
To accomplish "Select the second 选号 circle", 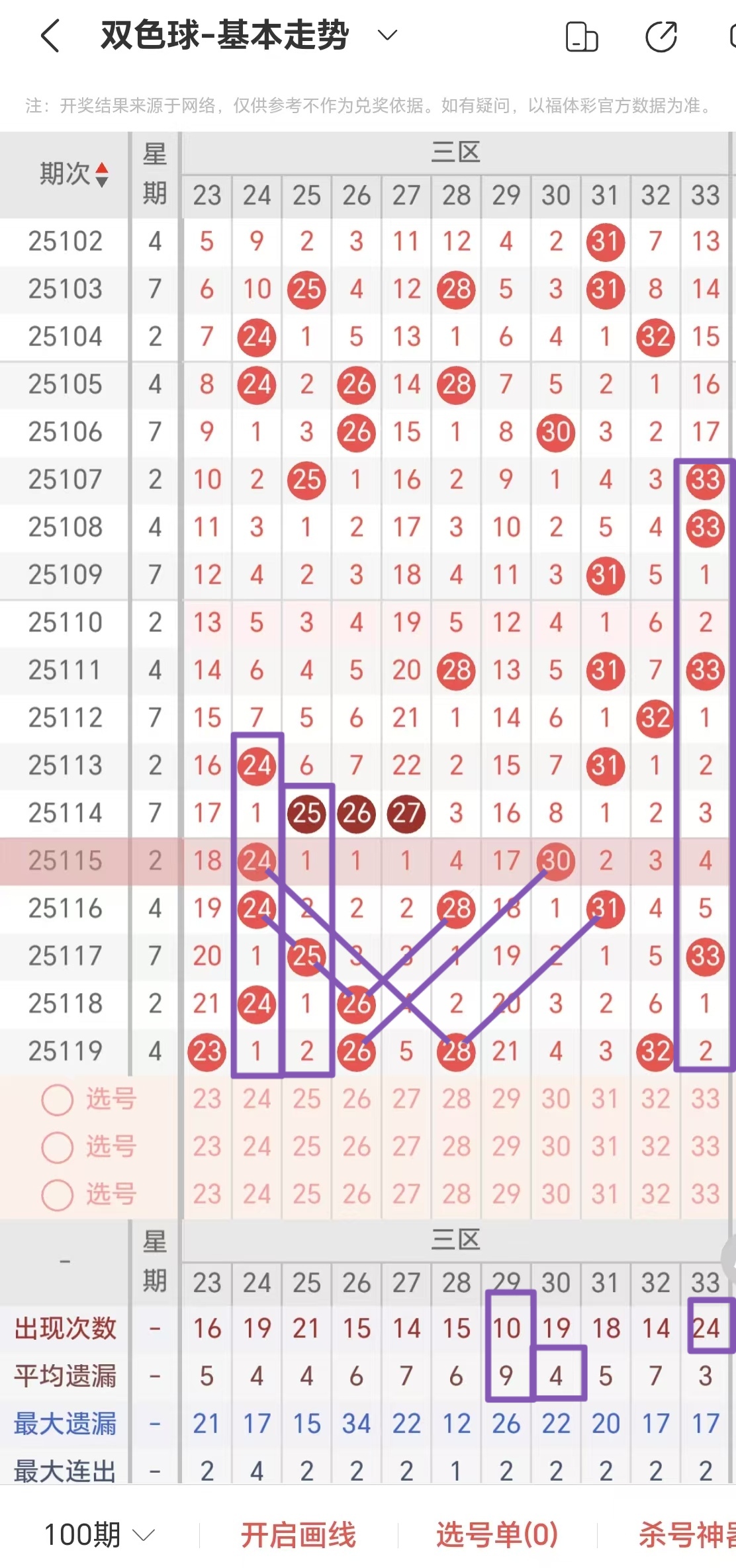I will point(56,1147).
